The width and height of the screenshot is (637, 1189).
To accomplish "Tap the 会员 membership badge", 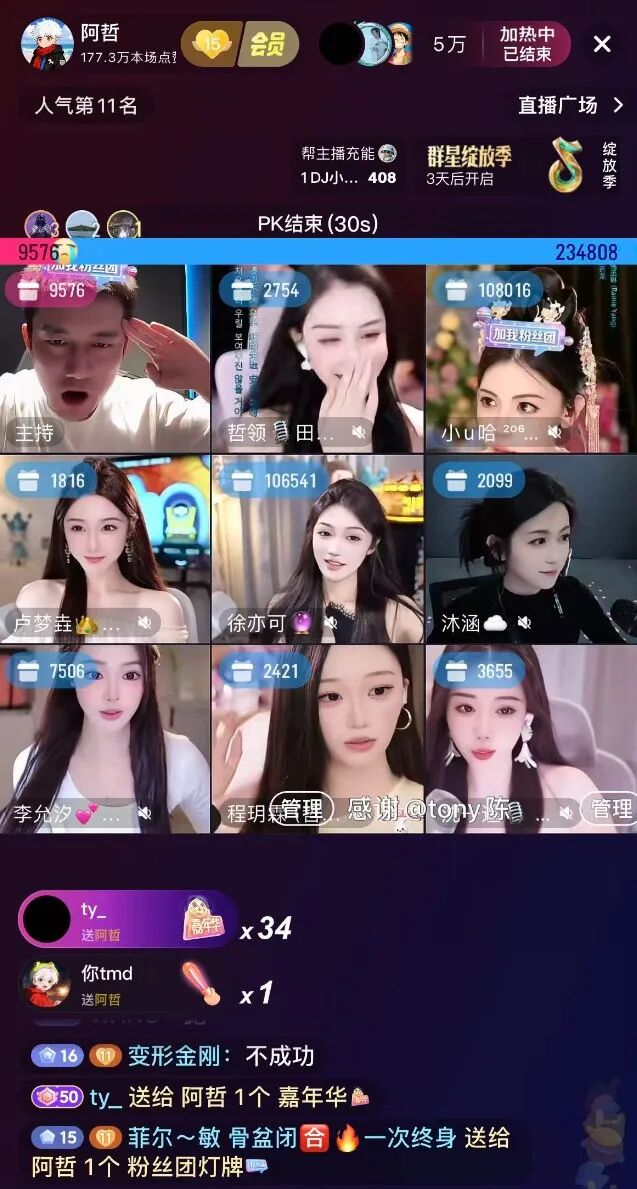I will click(x=240, y=44).
